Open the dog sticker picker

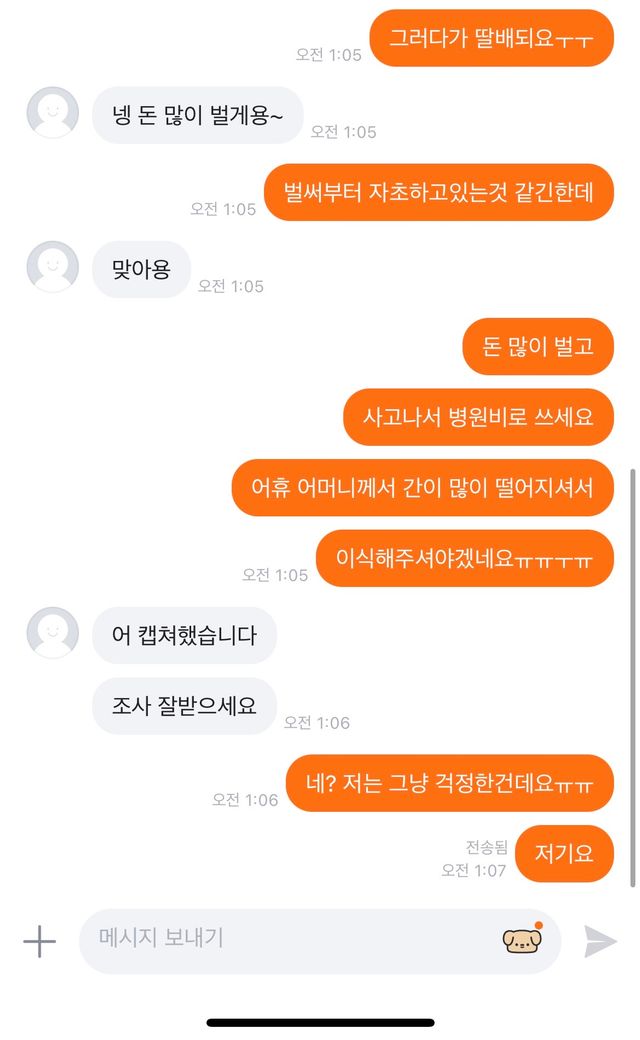522,939
